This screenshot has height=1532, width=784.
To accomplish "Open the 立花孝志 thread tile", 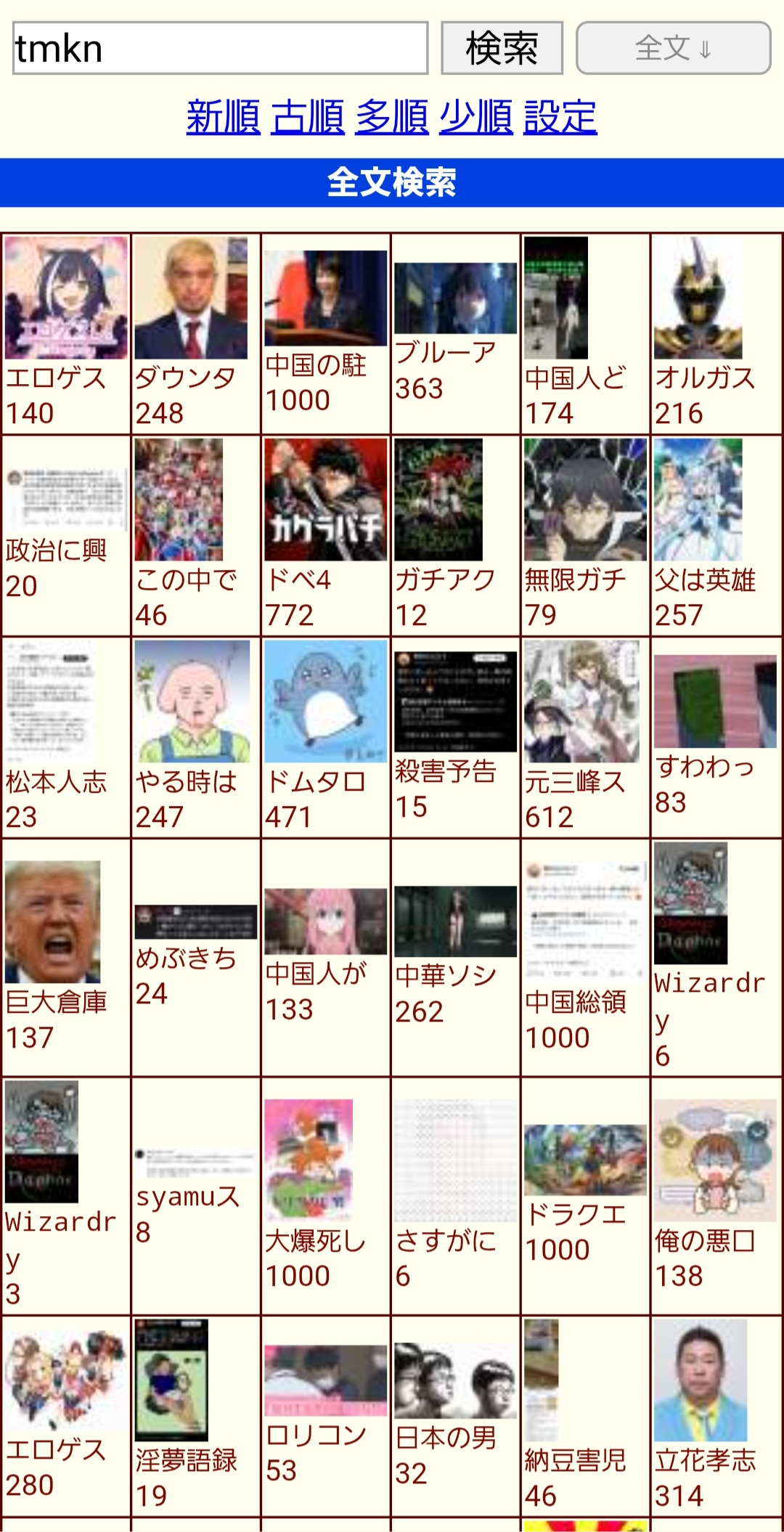I will pos(715,1416).
